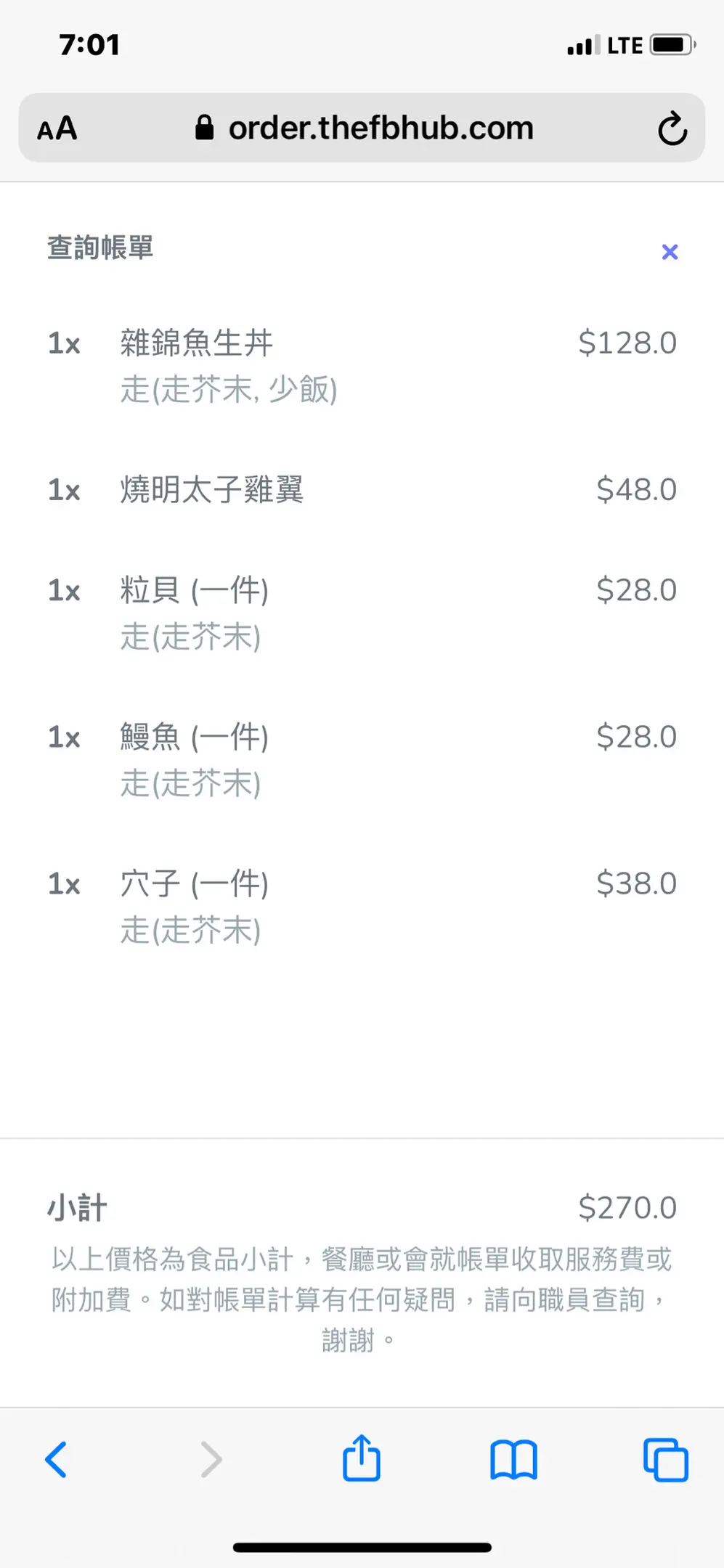Open Safari bookmarks

click(513, 1460)
